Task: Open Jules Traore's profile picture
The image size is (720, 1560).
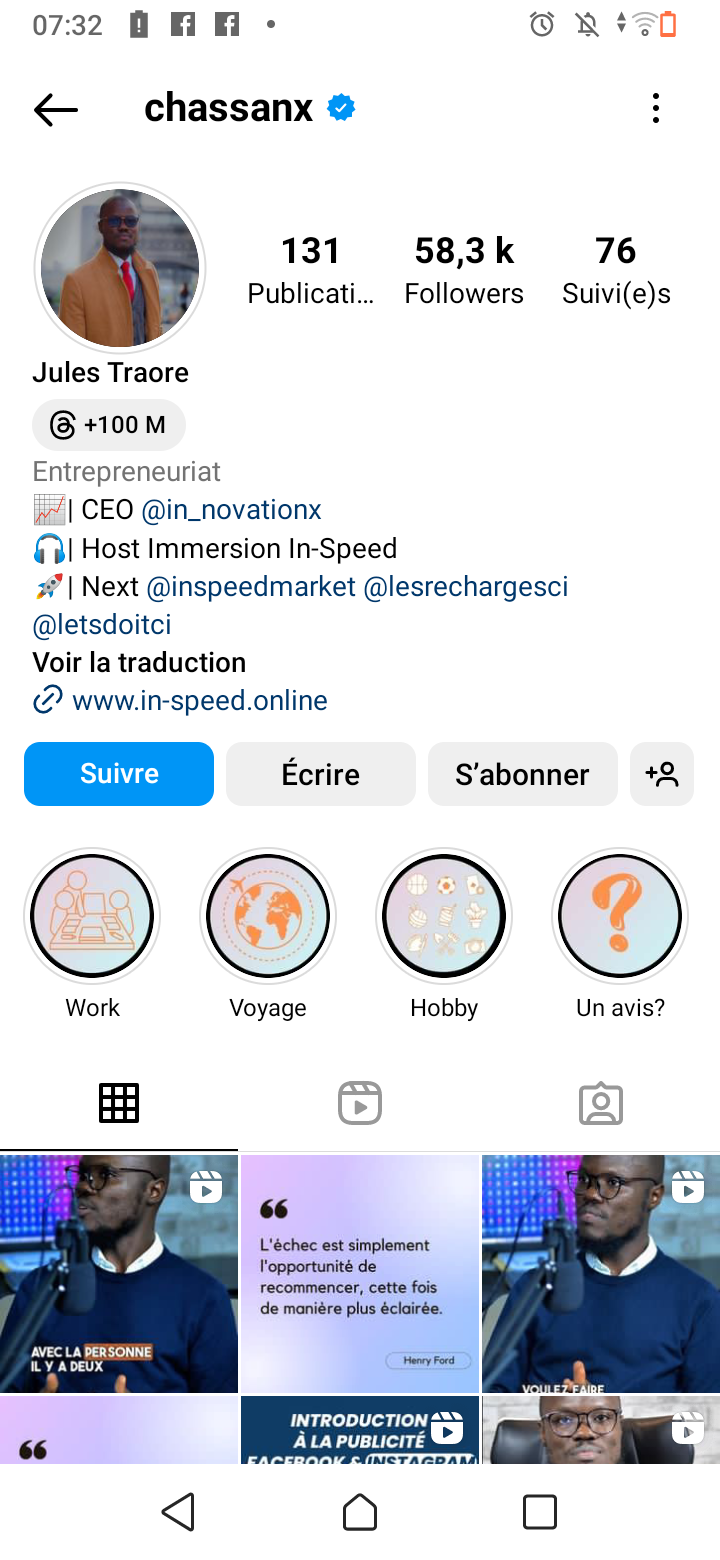Action: 120,268
